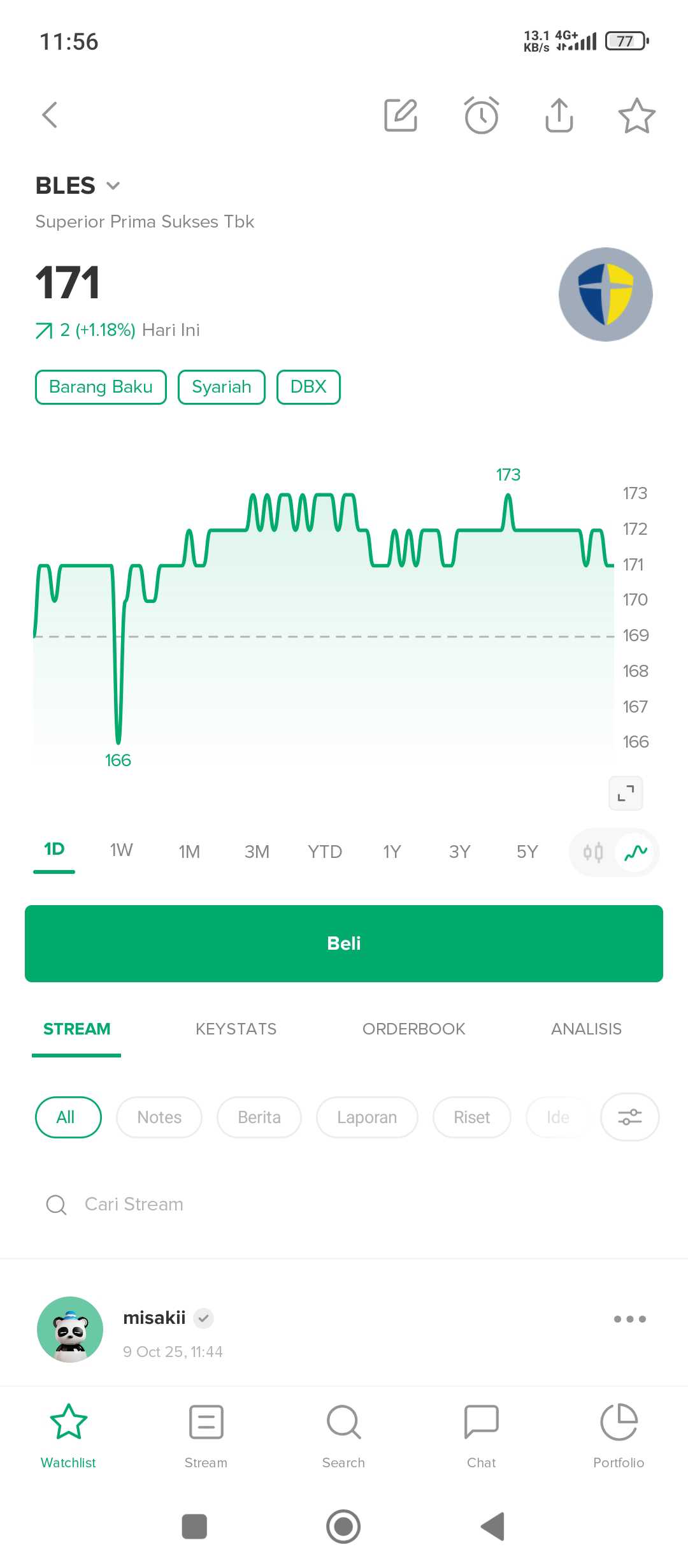This screenshot has width=688, height=1568.
Task: View the ORDERBOOK tab
Action: pos(413,1029)
